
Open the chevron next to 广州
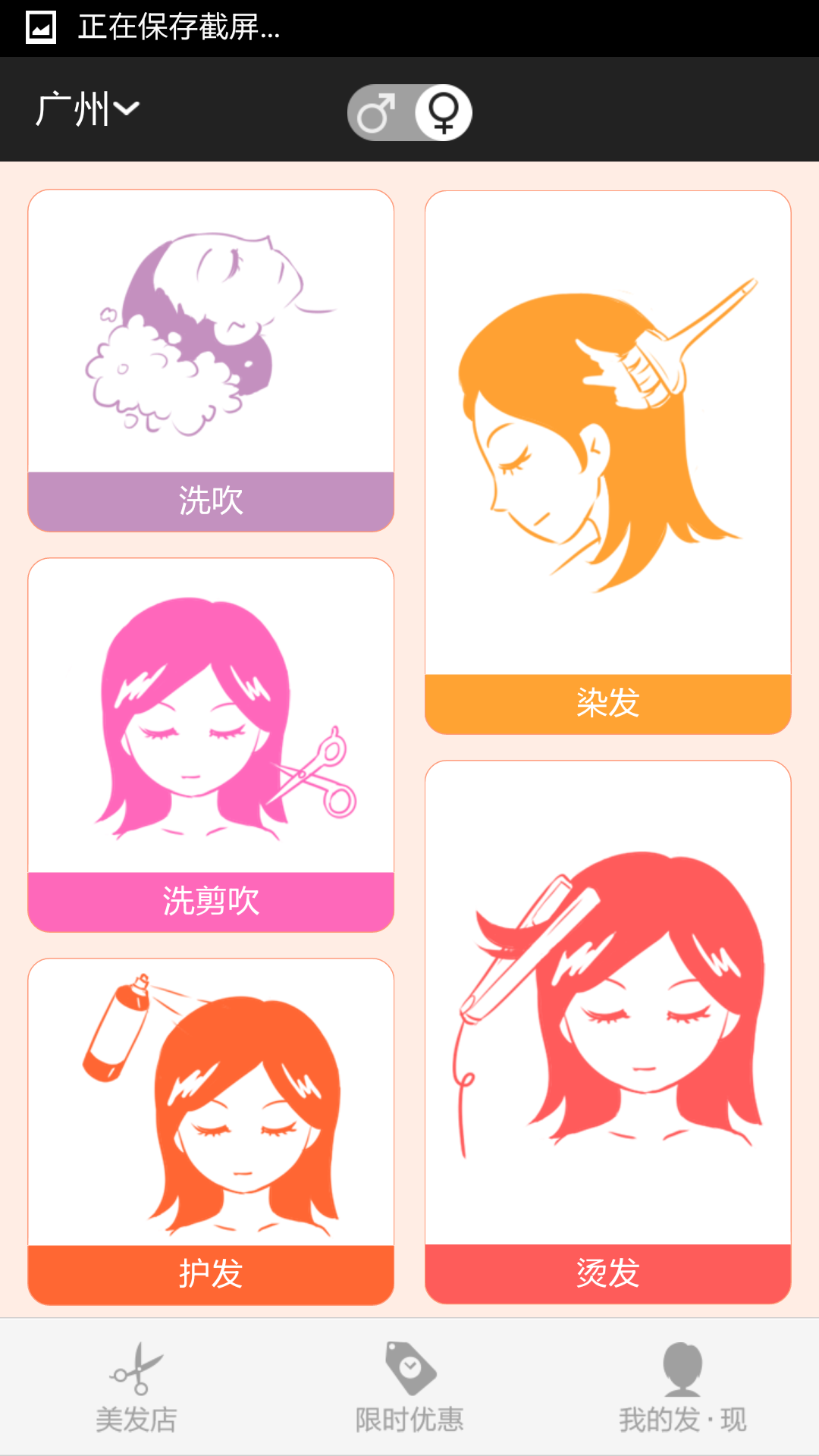coord(127,108)
